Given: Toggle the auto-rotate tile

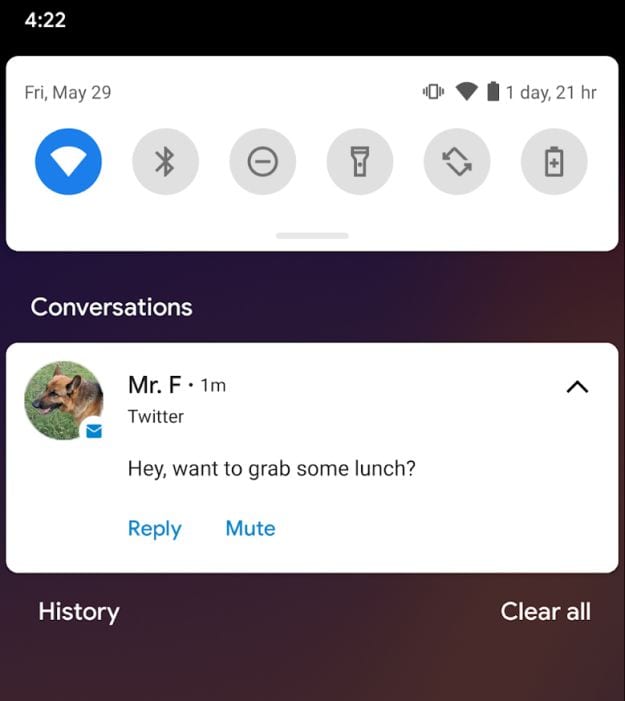Looking at the screenshot, I should (x=456, y=162).
